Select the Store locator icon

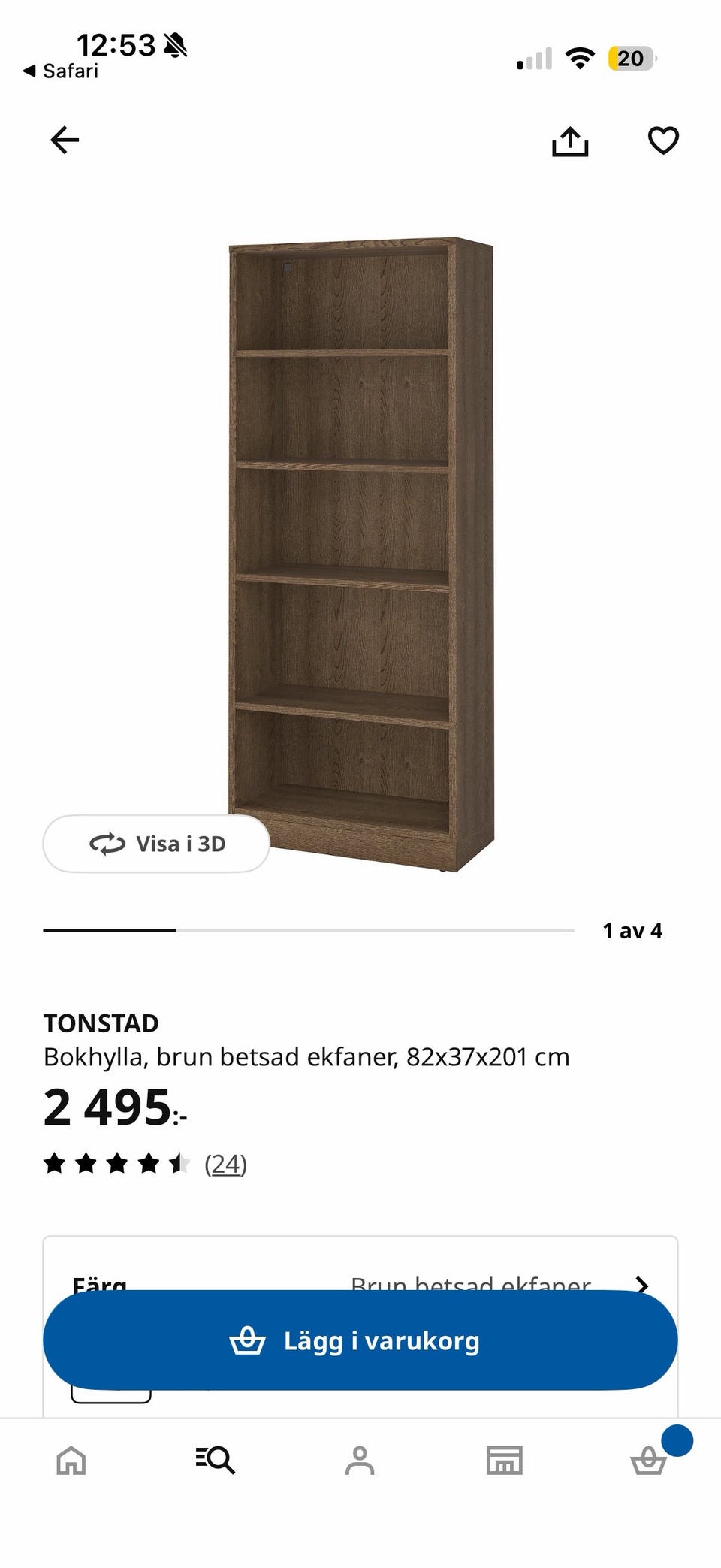[x=504, y=1461]
